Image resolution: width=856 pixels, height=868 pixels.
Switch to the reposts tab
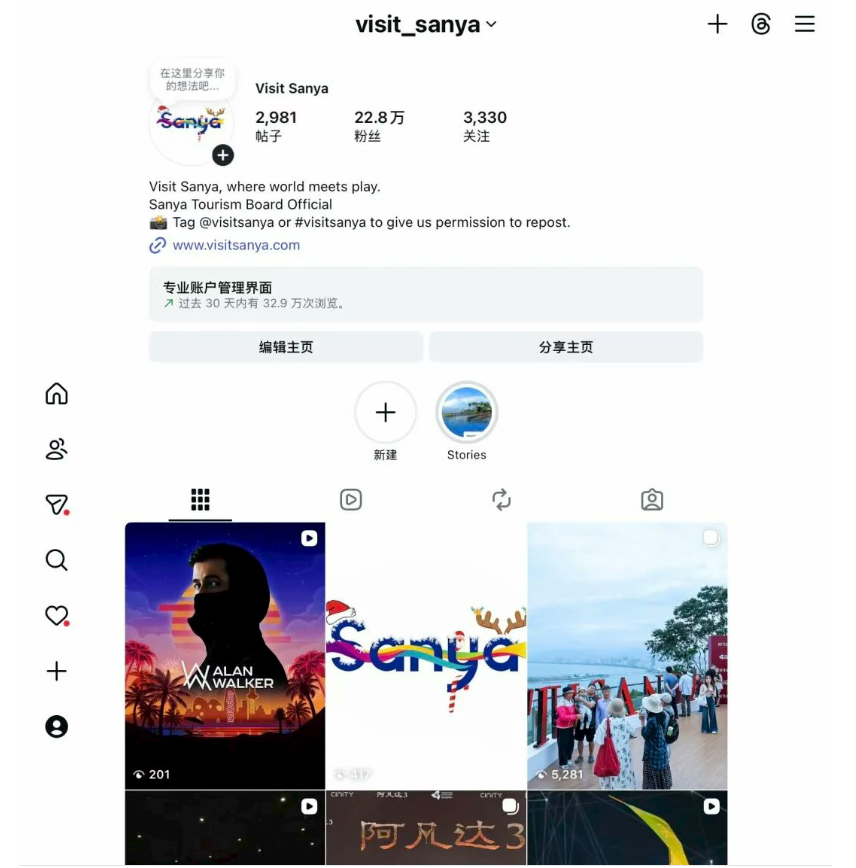point(501,499)
